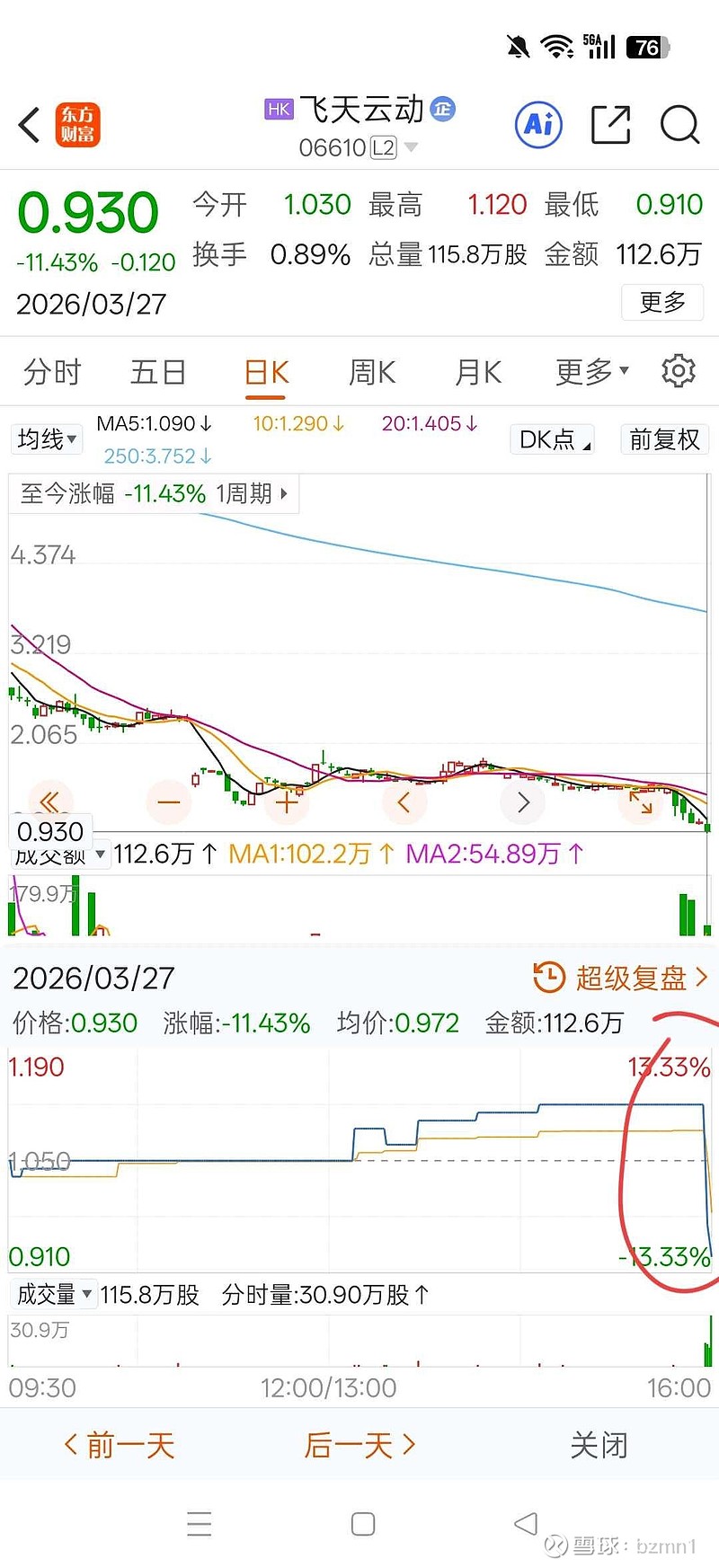Image resolution: width=719 pixels, height=1568 pixels.
Task: Switch to the 五日 tab
Action: click(158, 372)
